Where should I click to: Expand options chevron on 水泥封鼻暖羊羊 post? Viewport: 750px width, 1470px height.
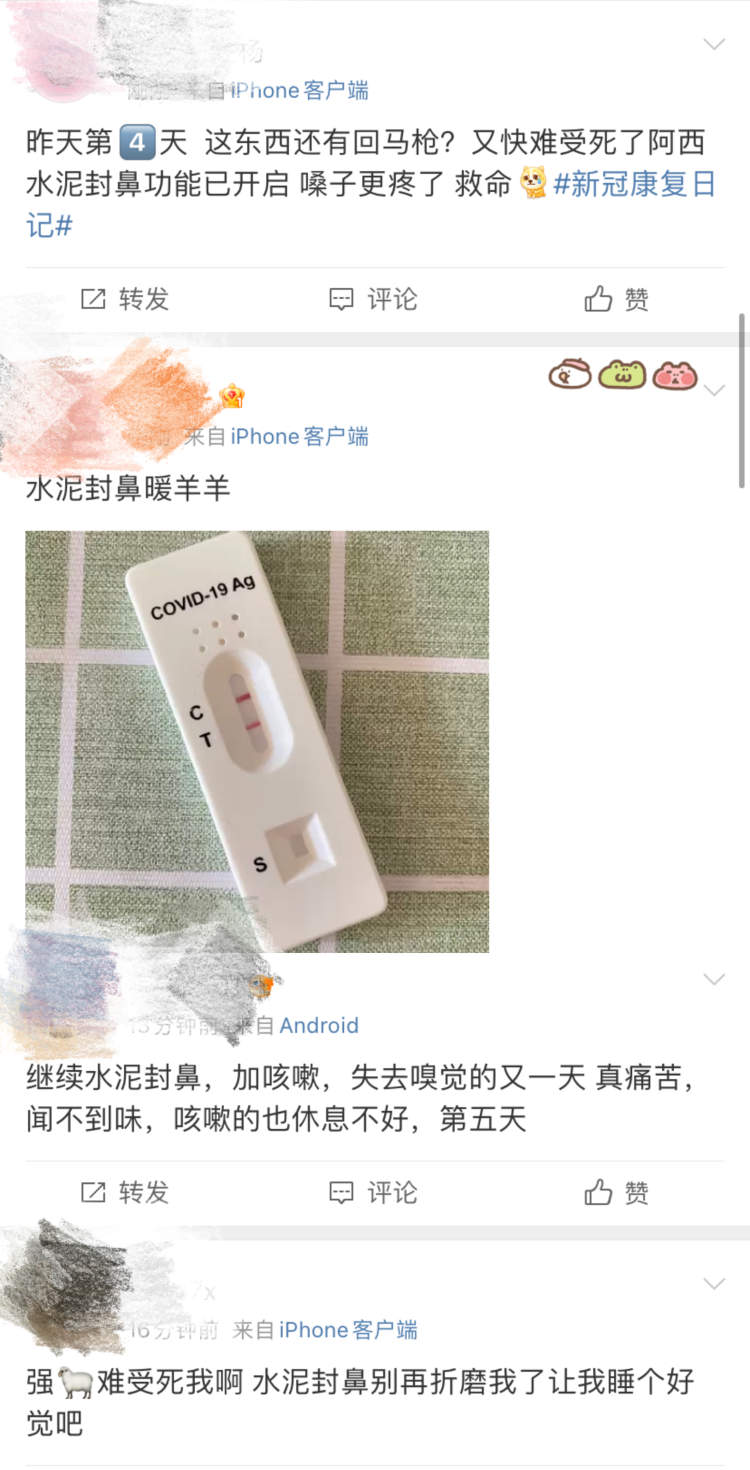714,391
